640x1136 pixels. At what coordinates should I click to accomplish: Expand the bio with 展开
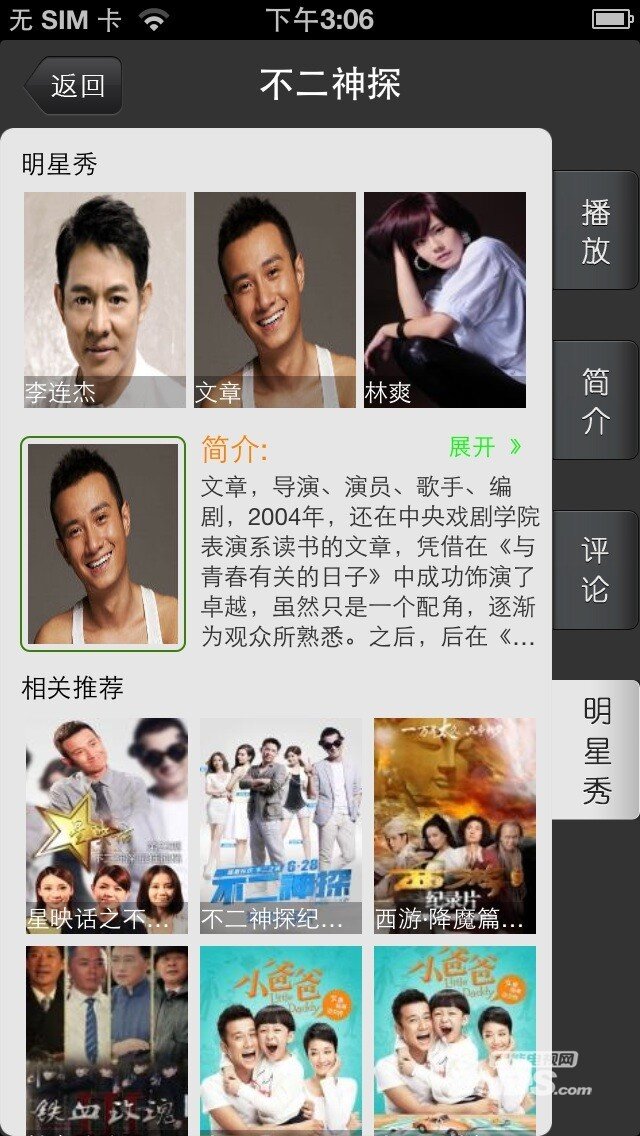[x=485, y=447]
